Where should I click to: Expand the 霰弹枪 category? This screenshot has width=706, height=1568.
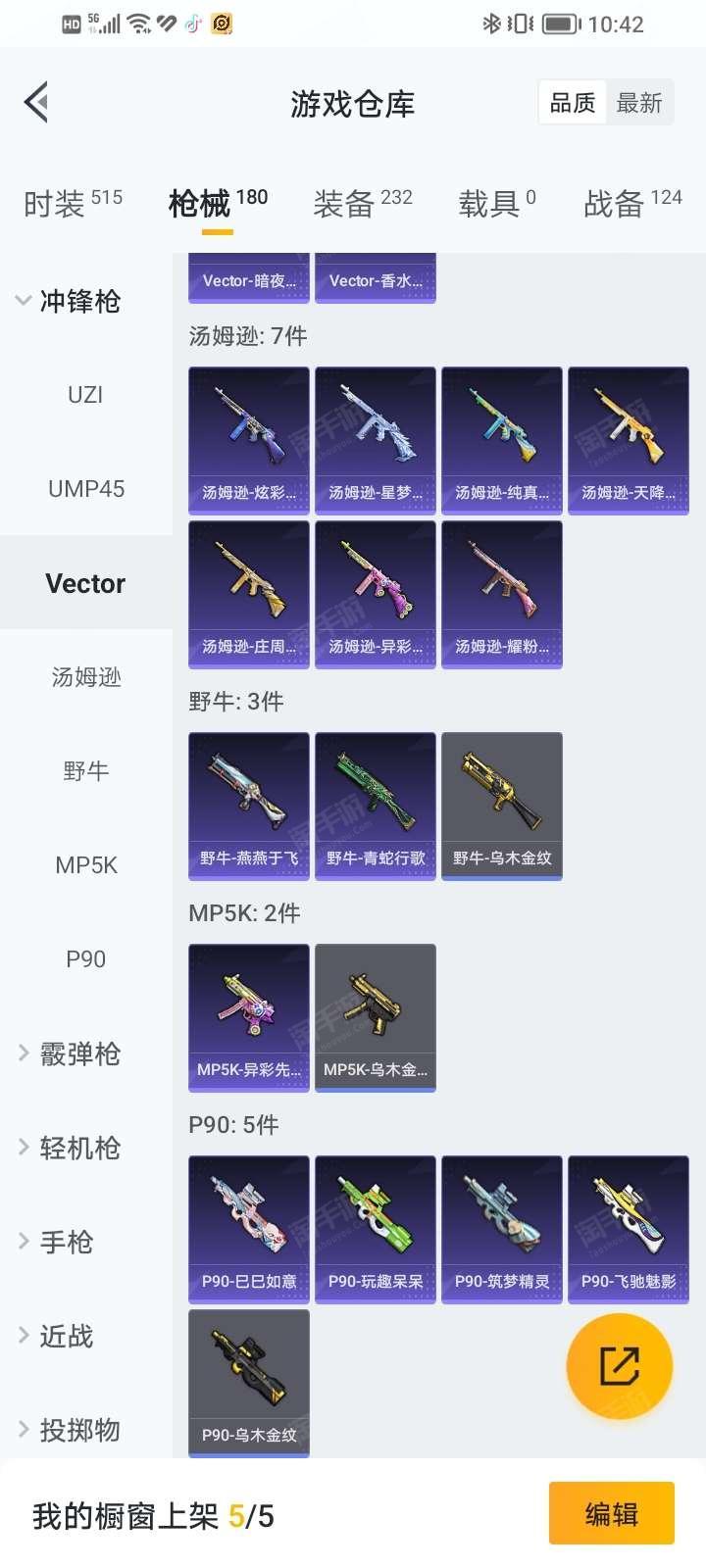[x=69, y=1053]
